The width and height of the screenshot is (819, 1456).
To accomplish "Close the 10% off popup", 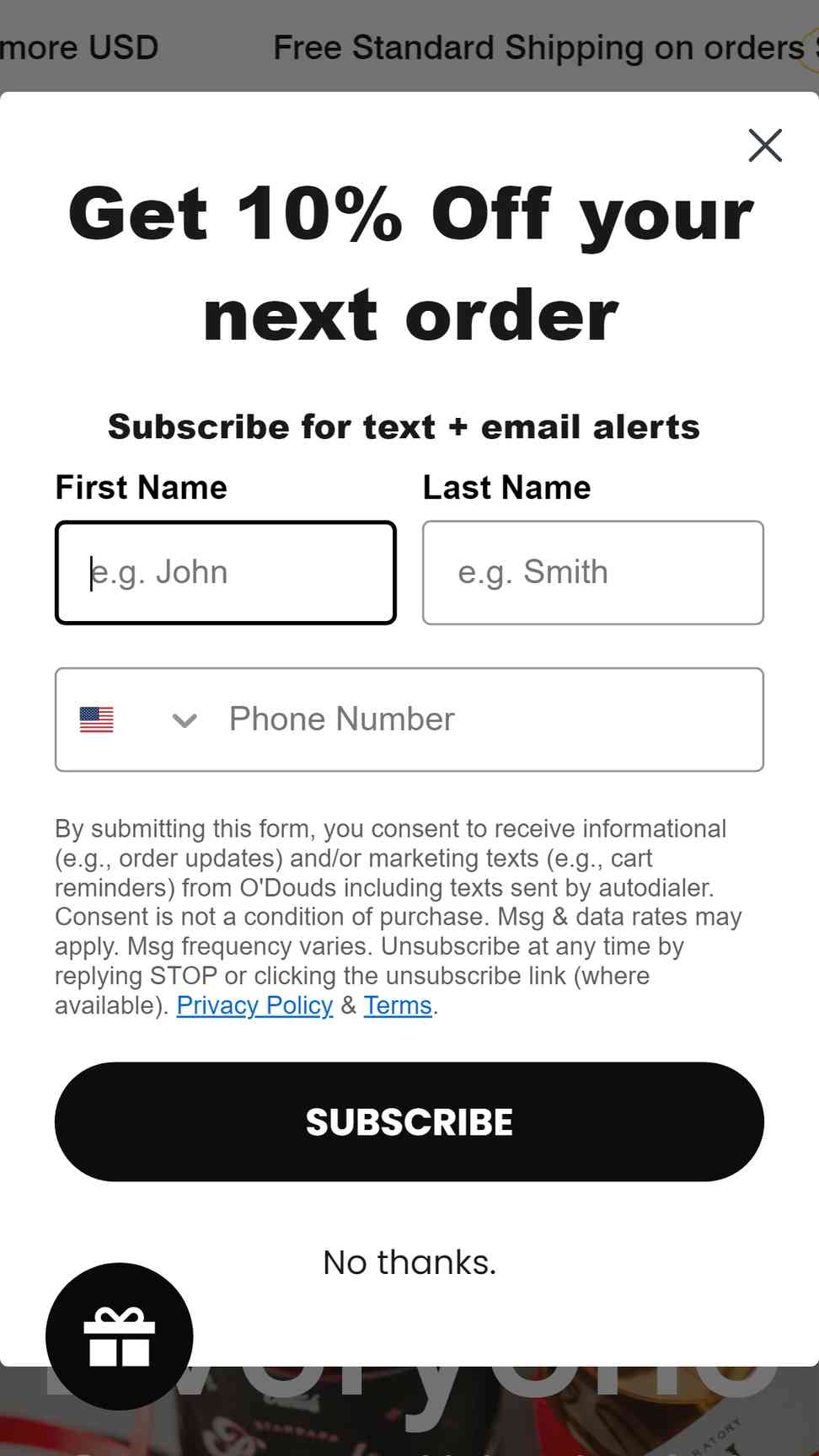I will coord(765,145).
